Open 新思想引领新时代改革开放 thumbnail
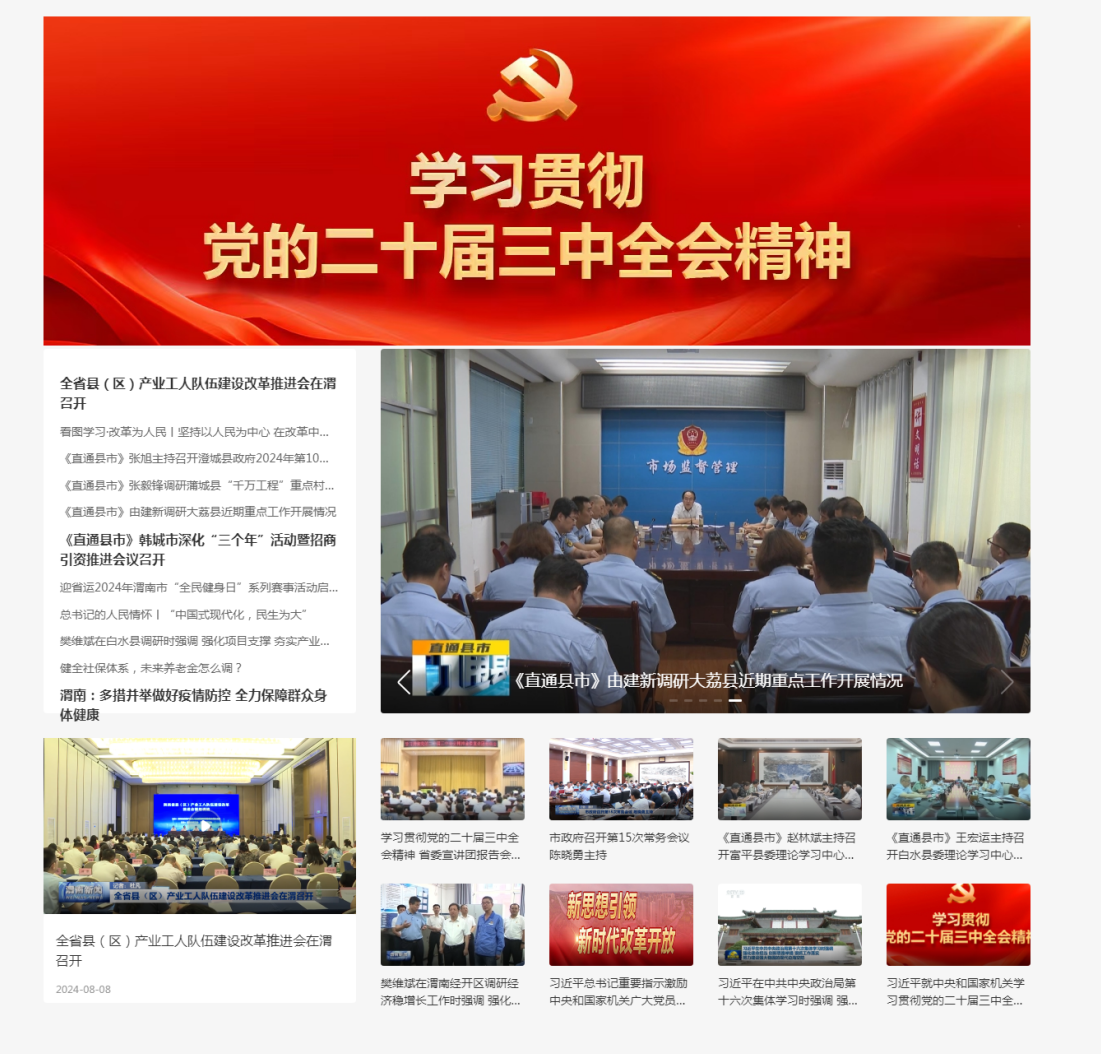This screenshot has height=1054, width=1102. coord(621,924)
